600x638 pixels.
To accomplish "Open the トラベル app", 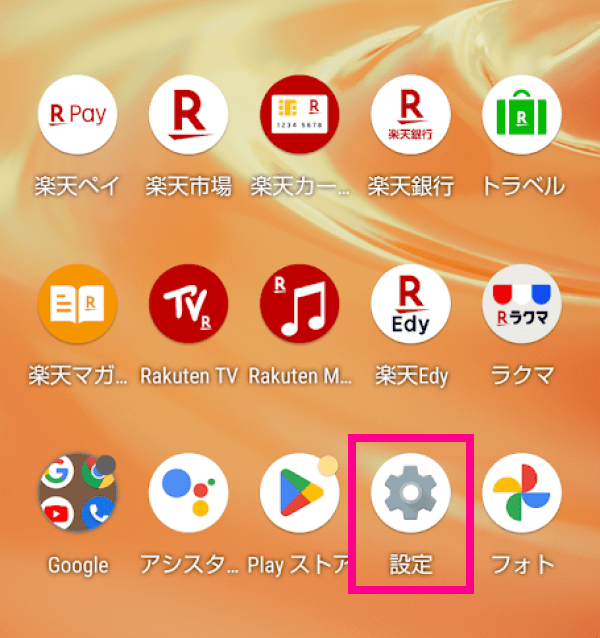I will click(521, 115).
